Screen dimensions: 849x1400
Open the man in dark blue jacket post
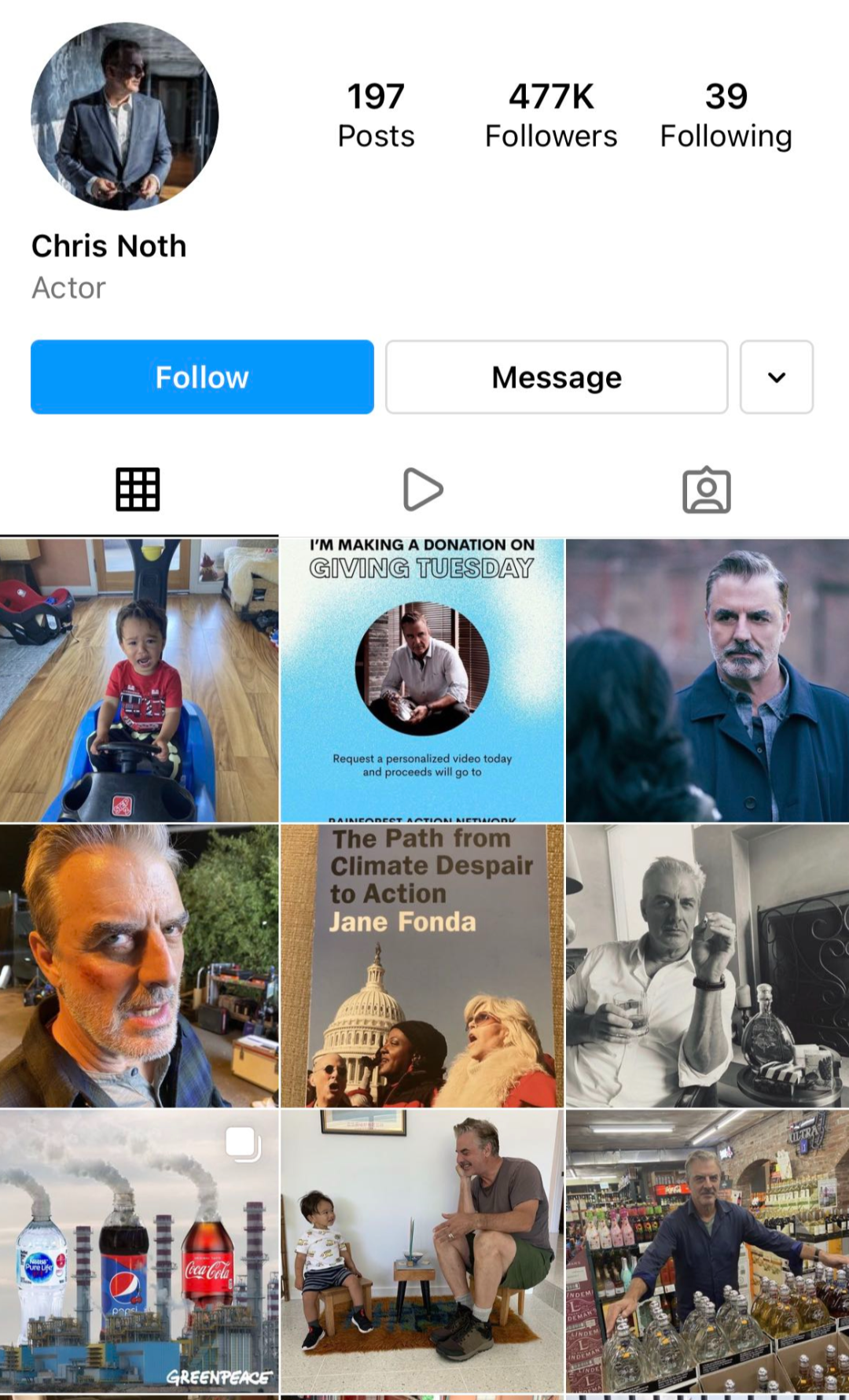point(707,680)
